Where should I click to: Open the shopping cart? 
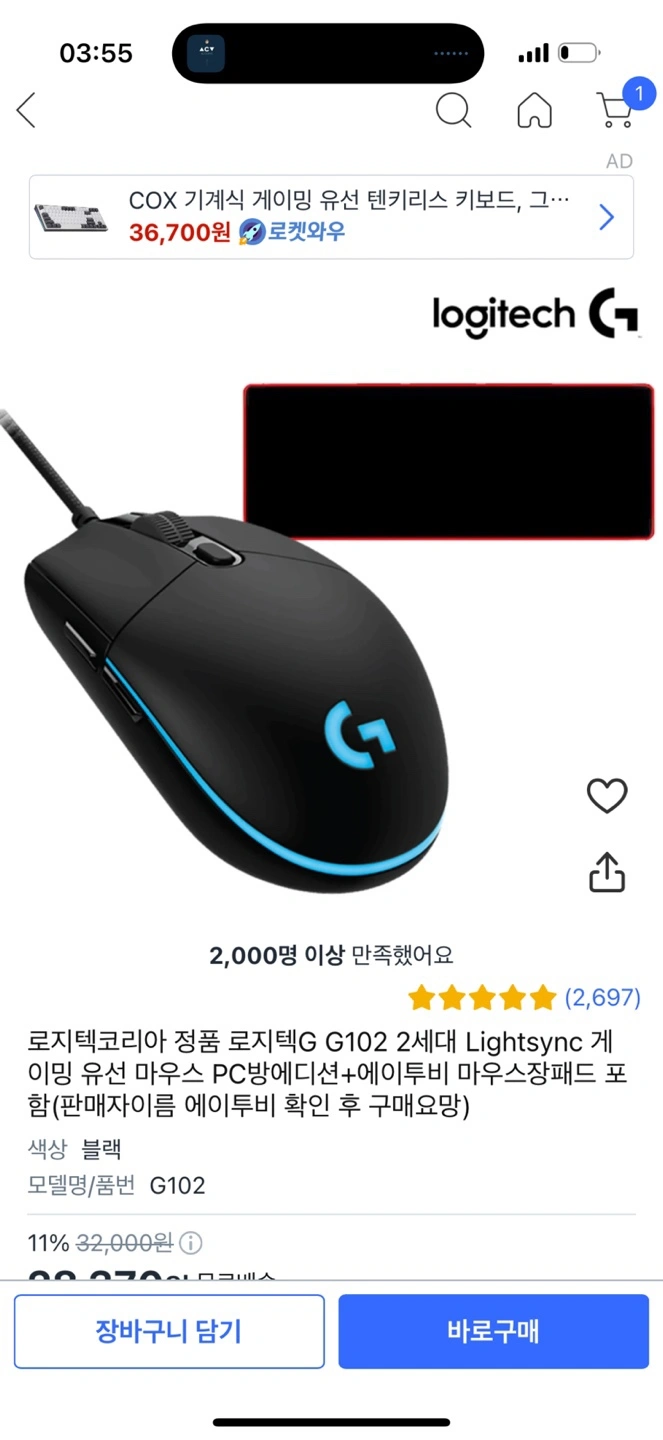[x=616, y=109]
